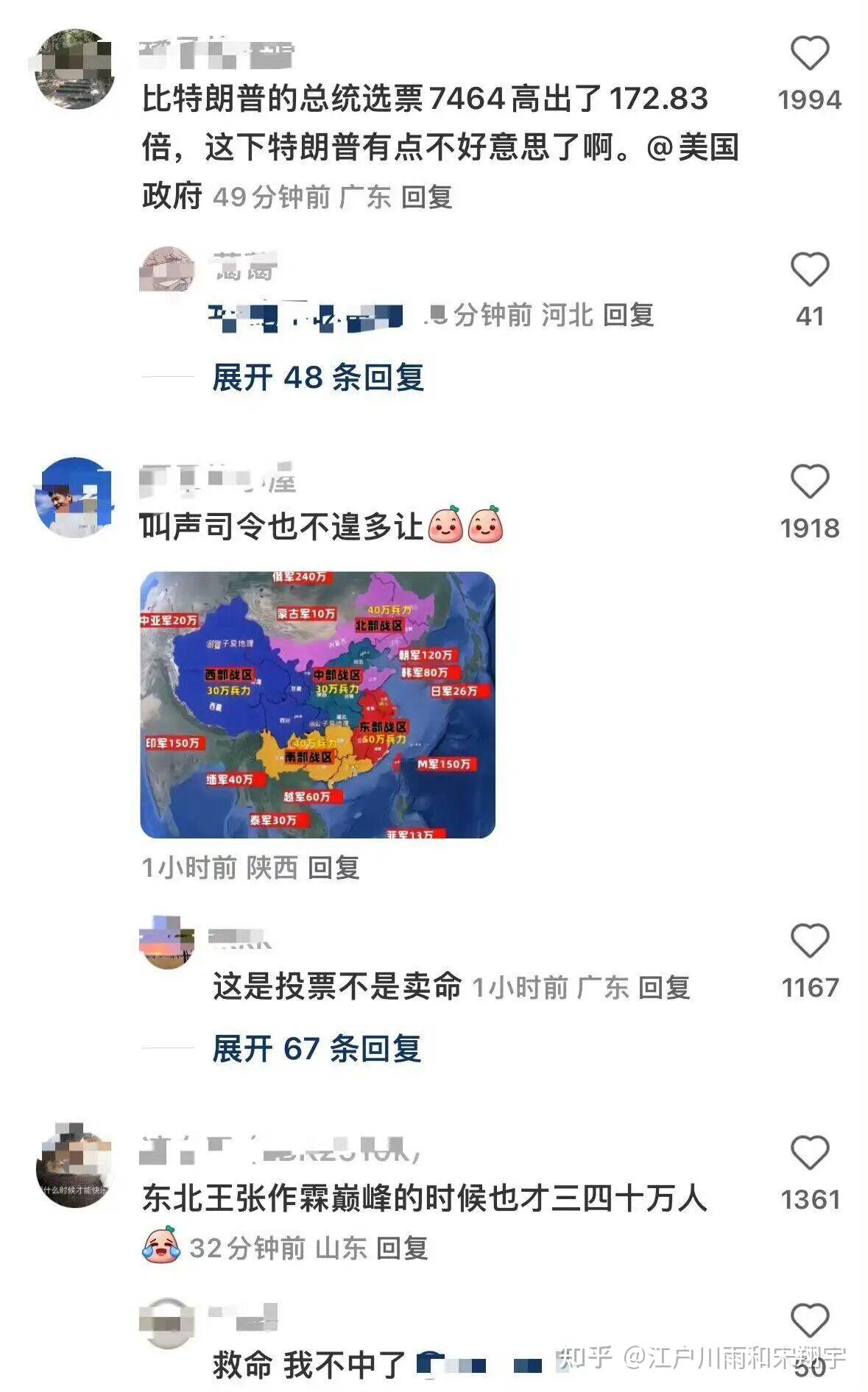The height and width of the screenshot is (1392, 868).
Task: Like the comment with 1994 likes
Action: pos(809,54)
